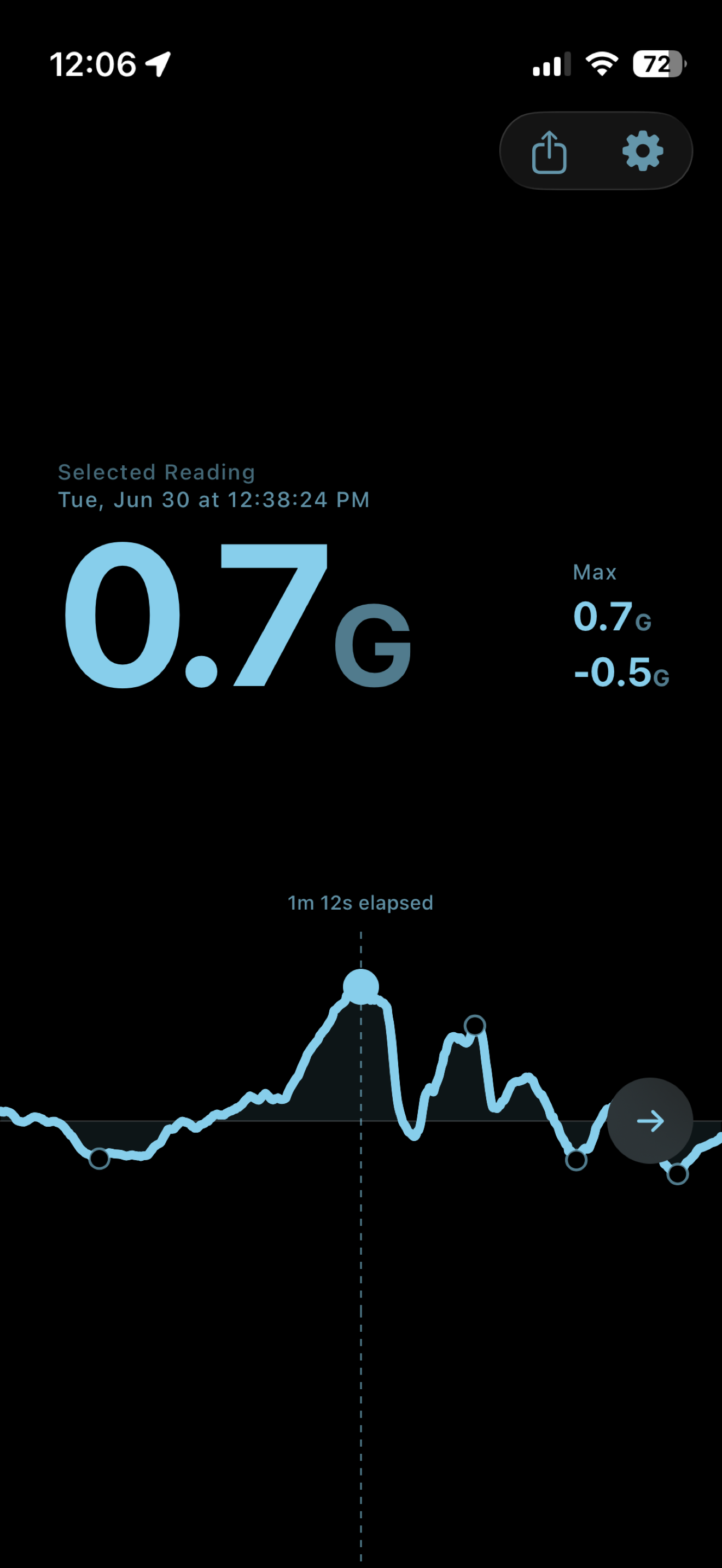
Task: Open the settings gear
Action: (x=643, y=151)
